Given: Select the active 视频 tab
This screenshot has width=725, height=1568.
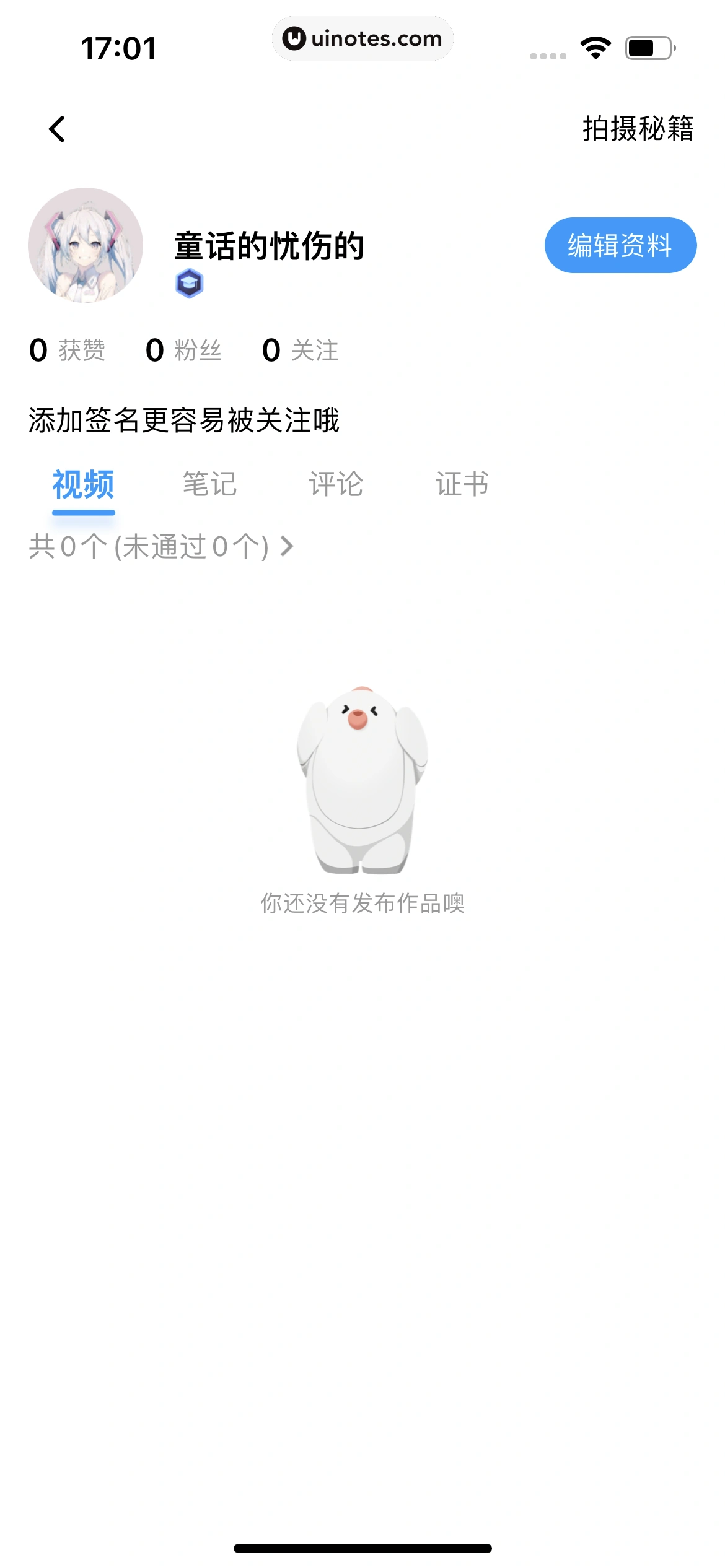Looking at the screenshot, I should coord(84,485).
